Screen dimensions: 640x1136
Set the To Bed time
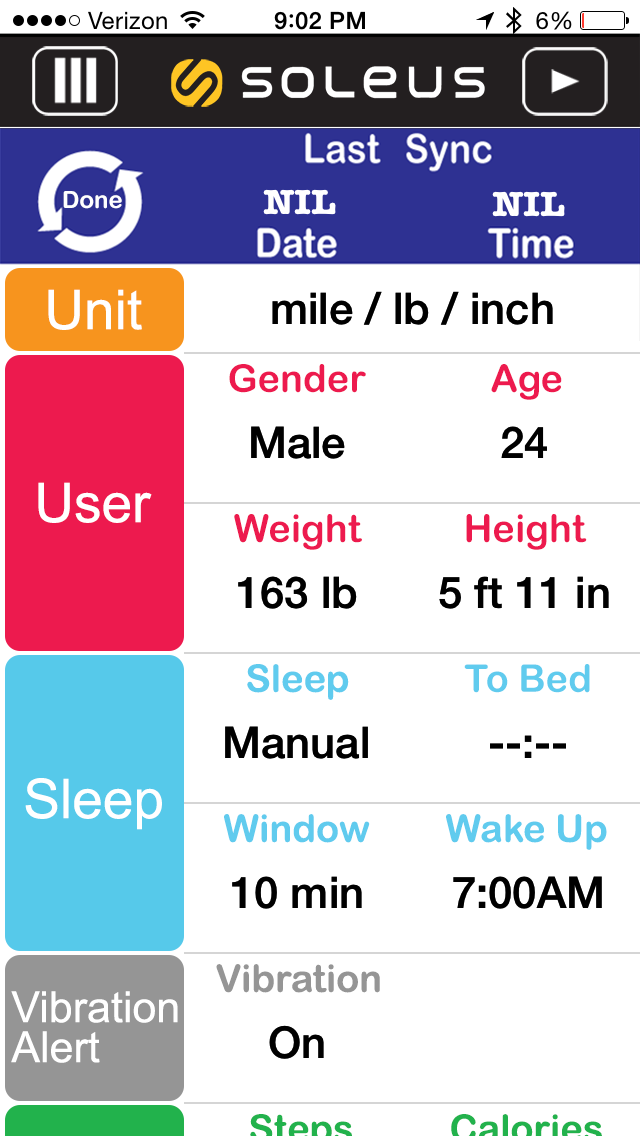pyautogui.click(x=527, y=743)
